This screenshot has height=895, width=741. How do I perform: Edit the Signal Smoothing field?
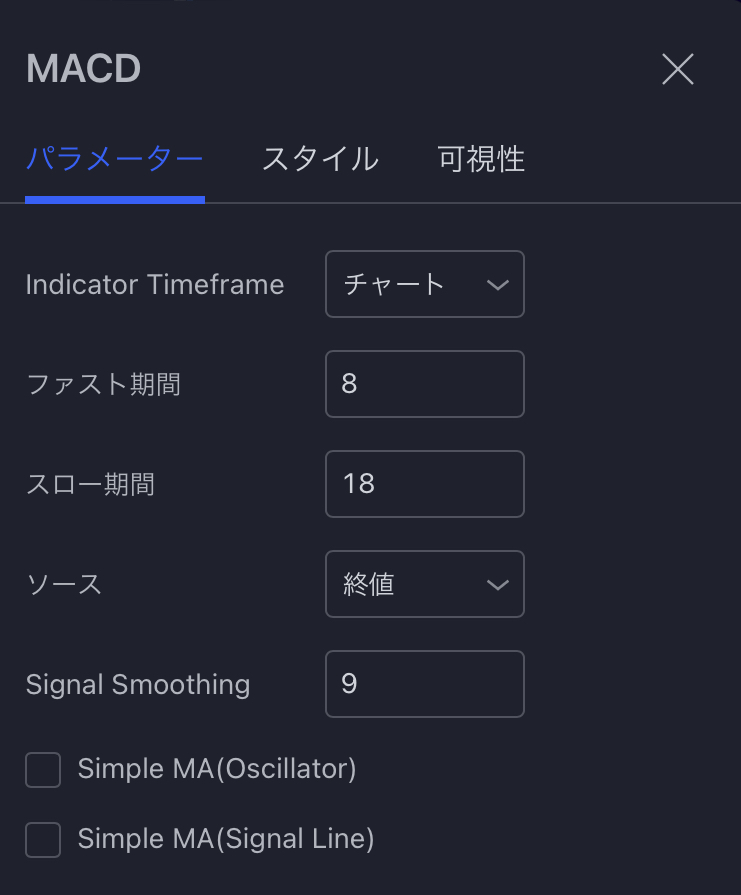pos(424,684)
